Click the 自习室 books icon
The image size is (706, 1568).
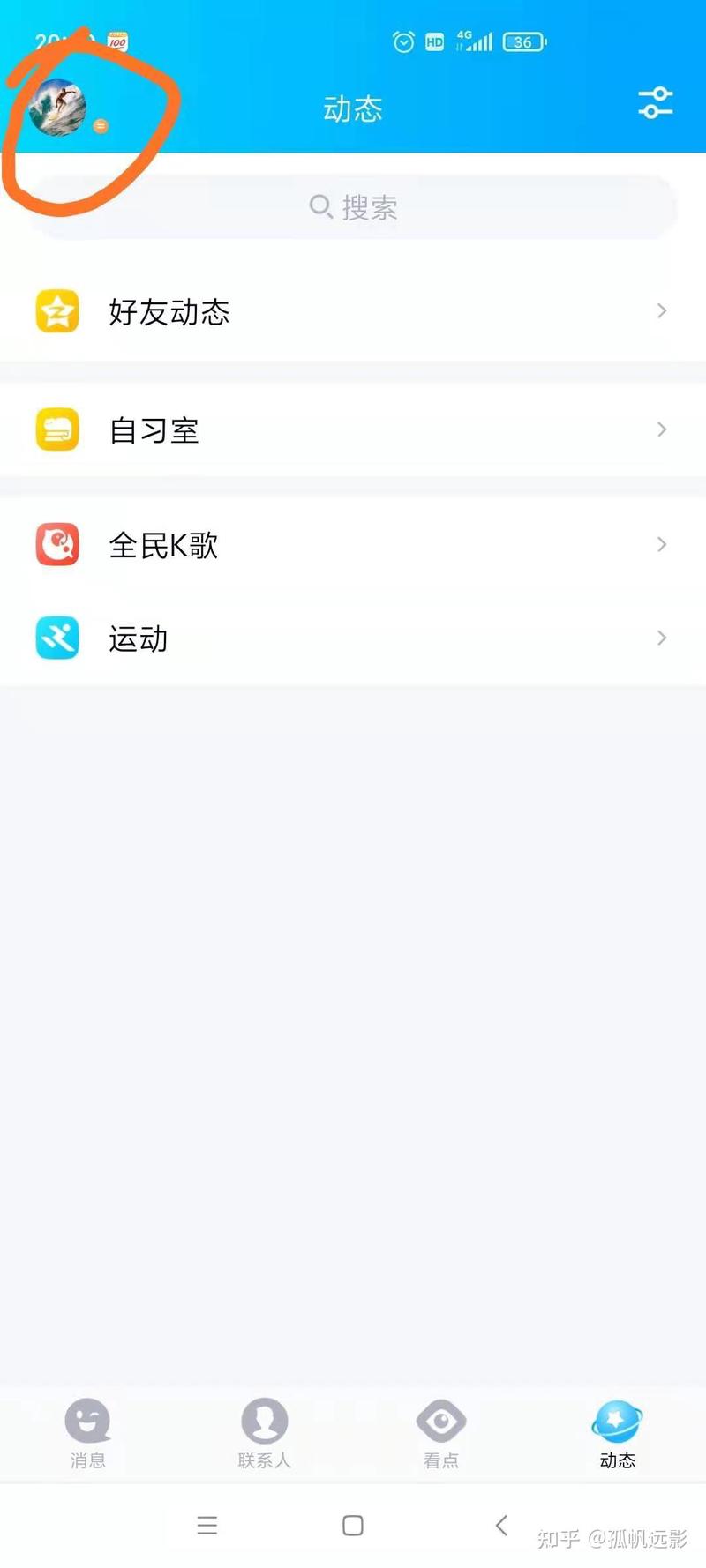pos(56,429)
